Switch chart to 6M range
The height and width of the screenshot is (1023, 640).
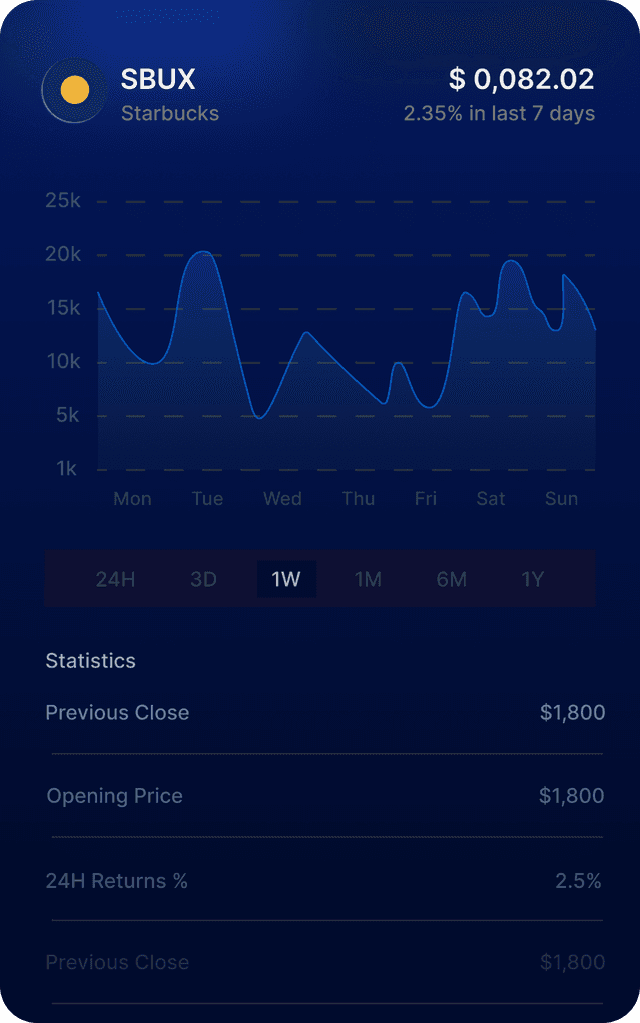(x=451, y=579)
